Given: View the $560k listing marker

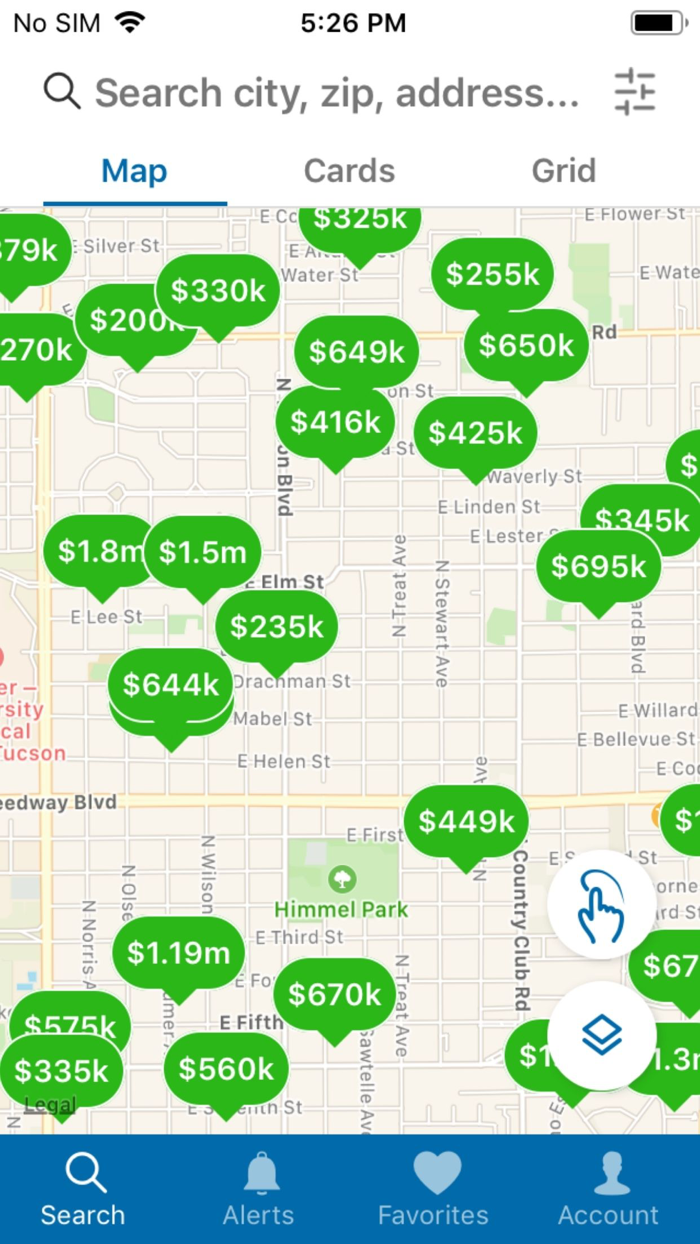Looking at the screenshot, I should click(x=226, y=1069).
